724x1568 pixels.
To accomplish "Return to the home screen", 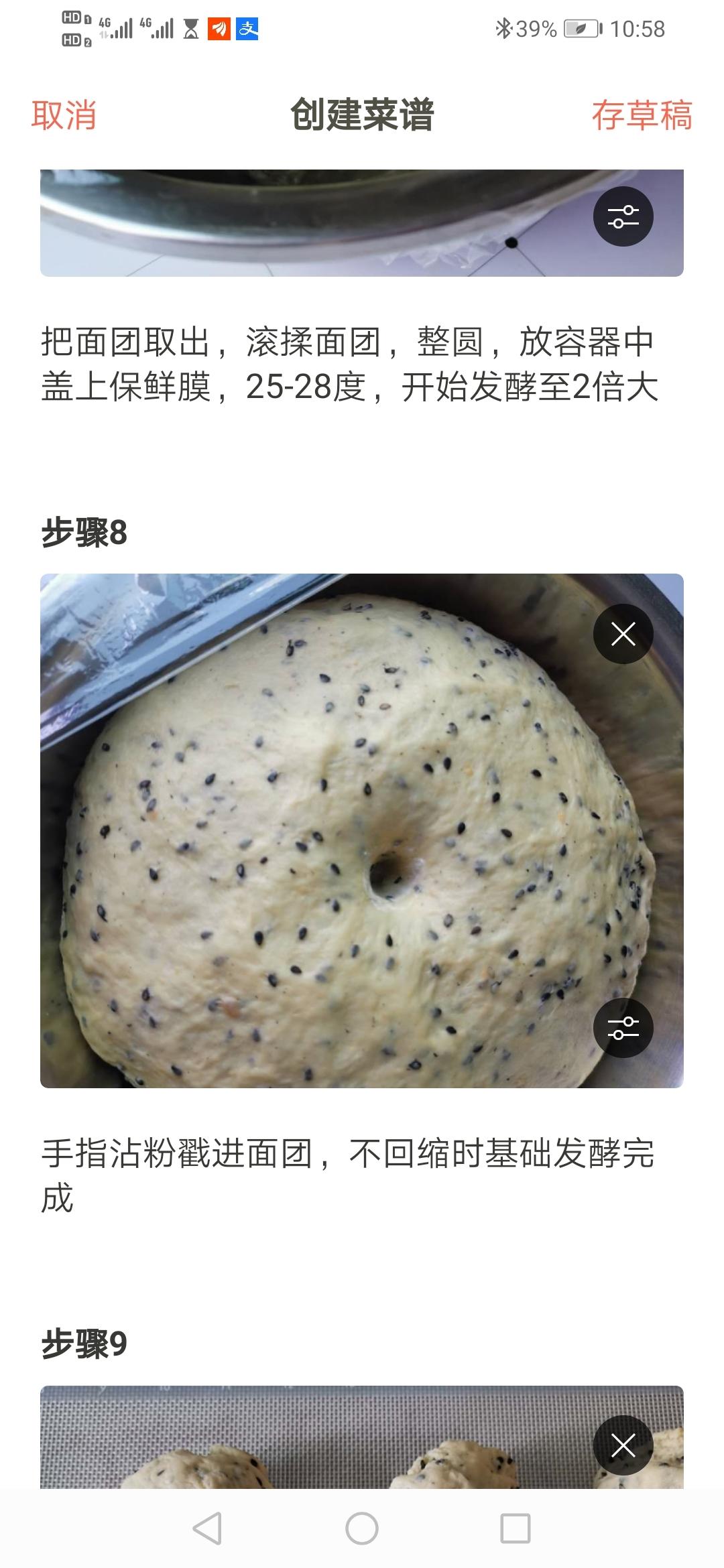I will click(x=362, y=1529).
